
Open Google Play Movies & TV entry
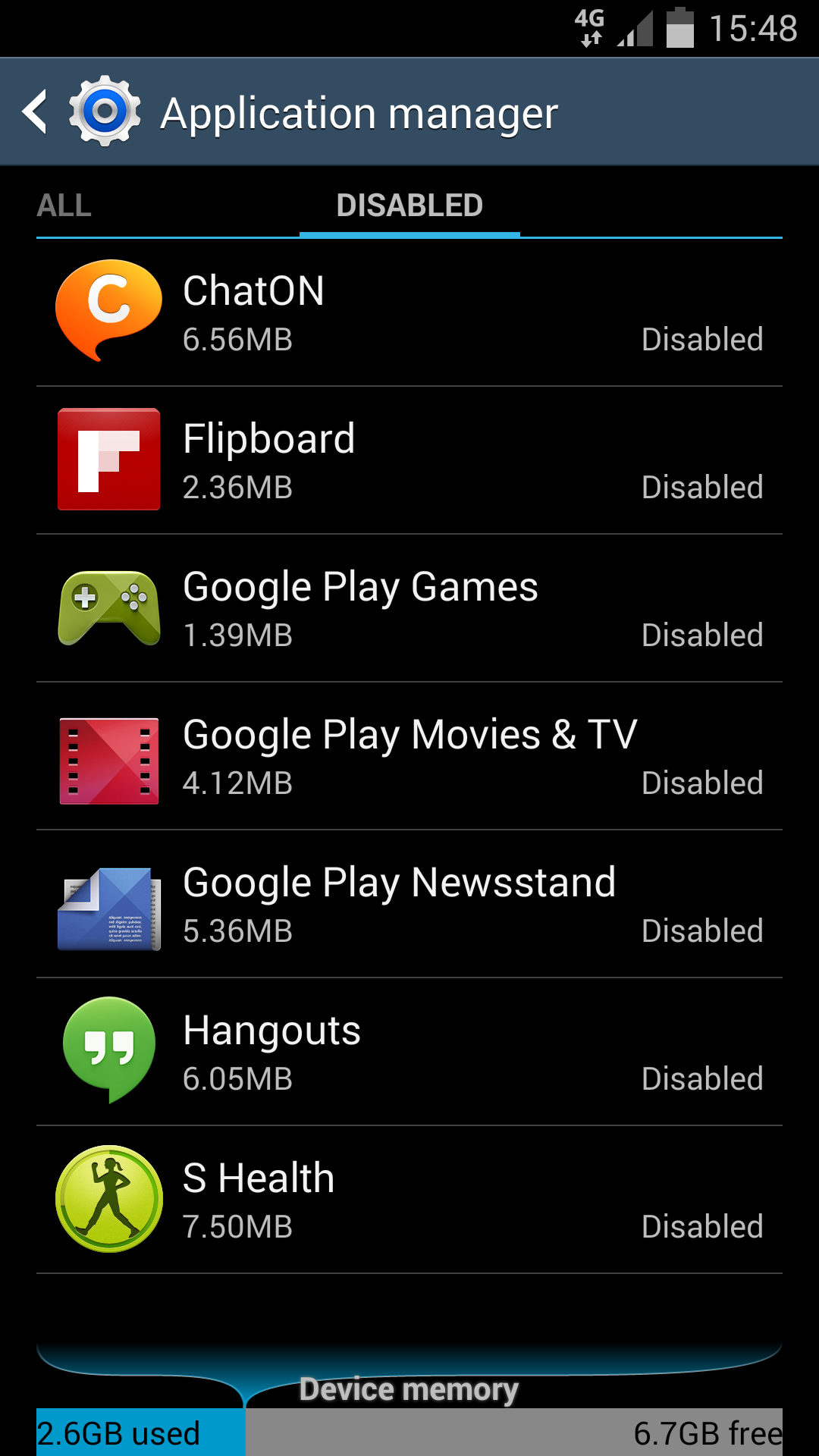[409, 756]
